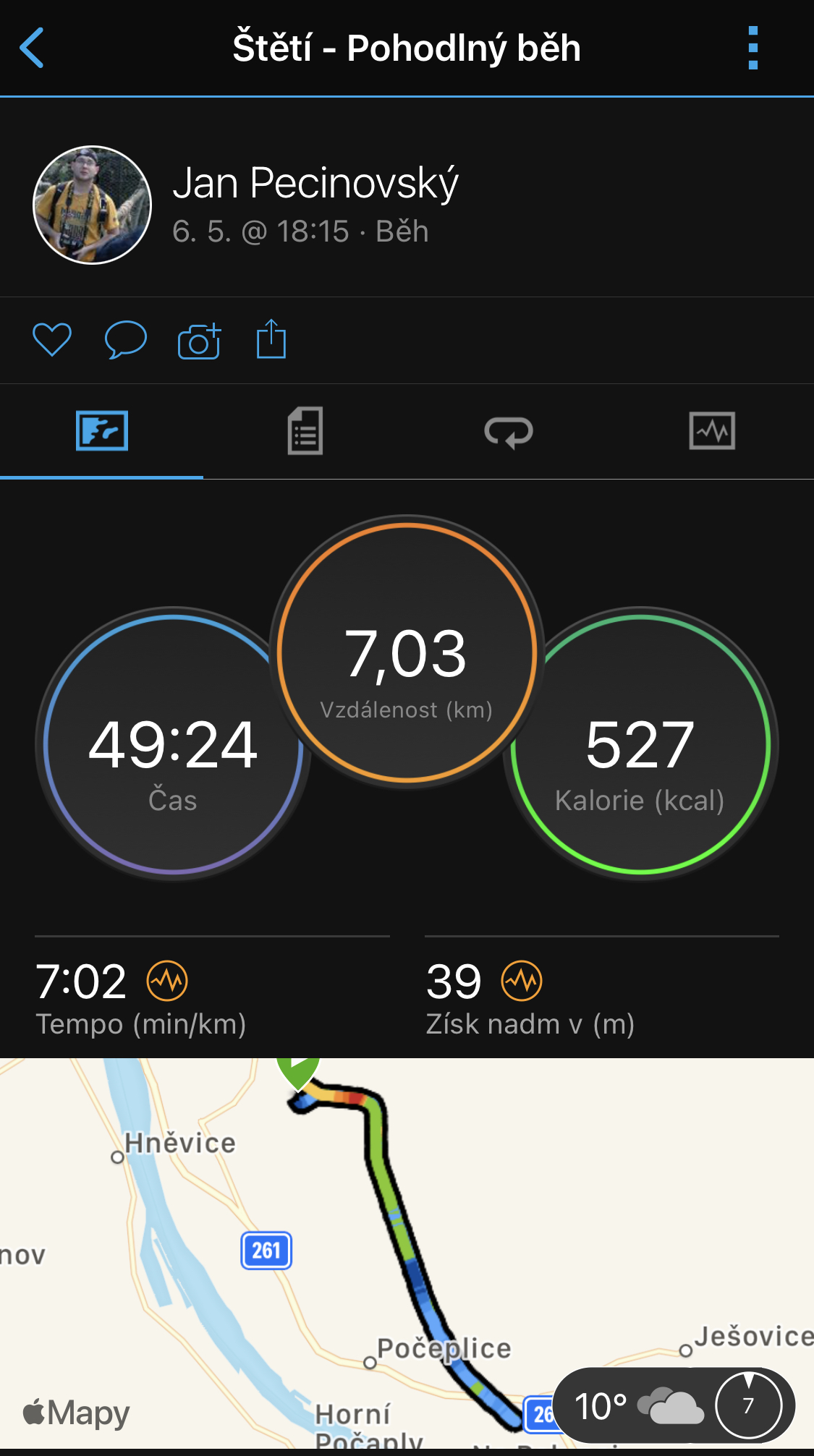Open comments with the speech bubble icon
The image size is (814, 1456).
[126, 339]
